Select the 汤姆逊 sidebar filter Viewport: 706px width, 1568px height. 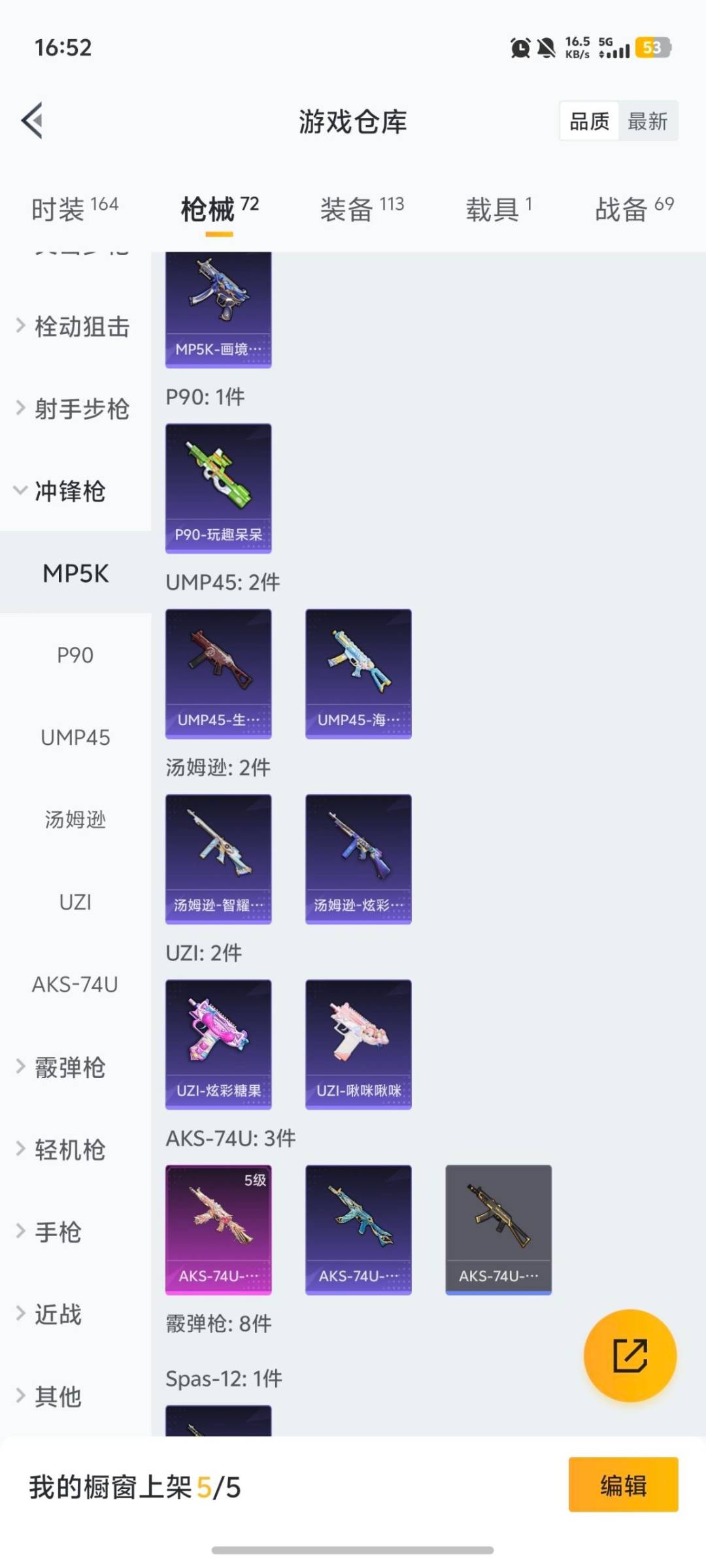tap(74, 820)
